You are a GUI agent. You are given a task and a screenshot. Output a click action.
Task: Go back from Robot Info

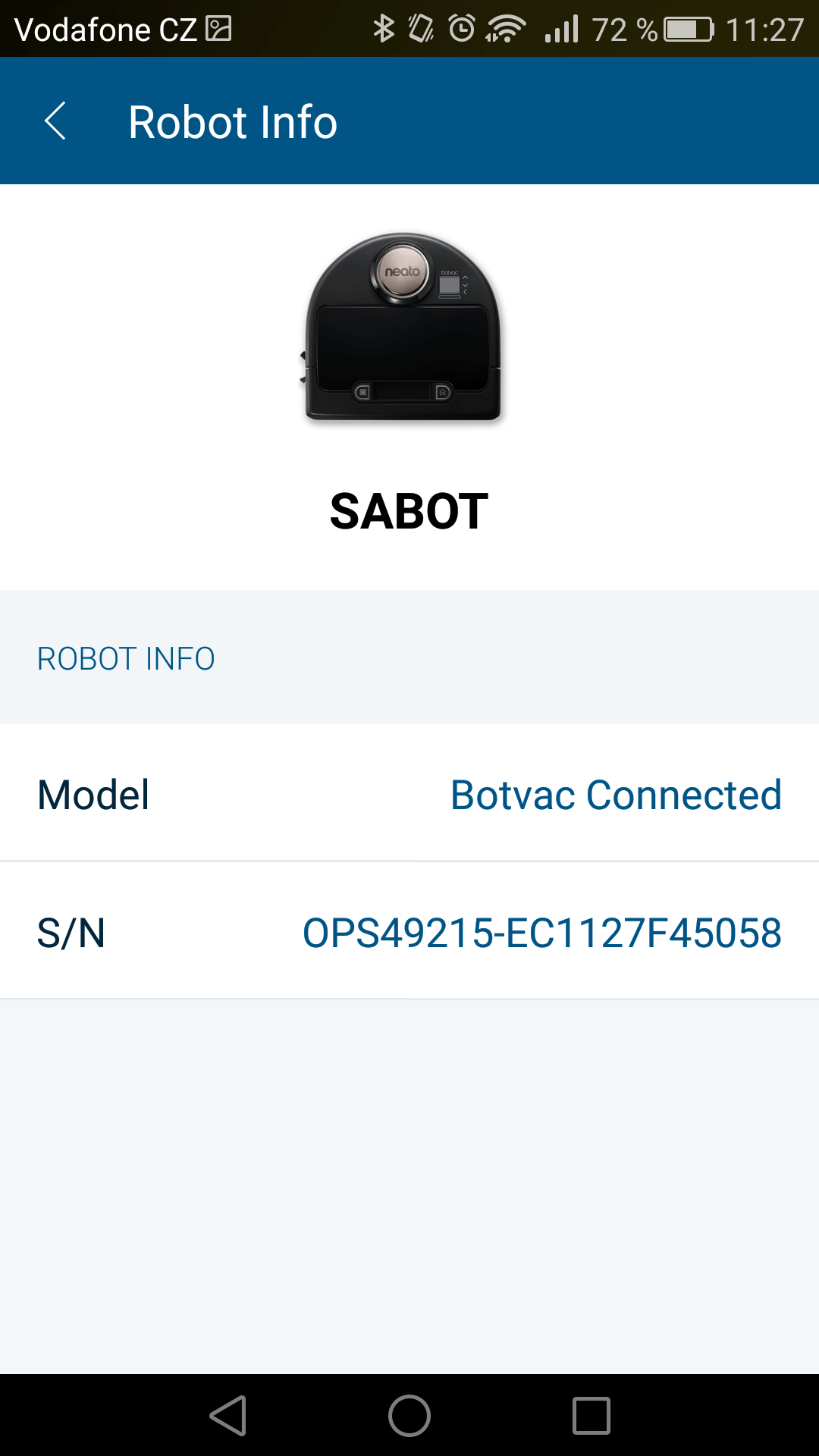55,121
